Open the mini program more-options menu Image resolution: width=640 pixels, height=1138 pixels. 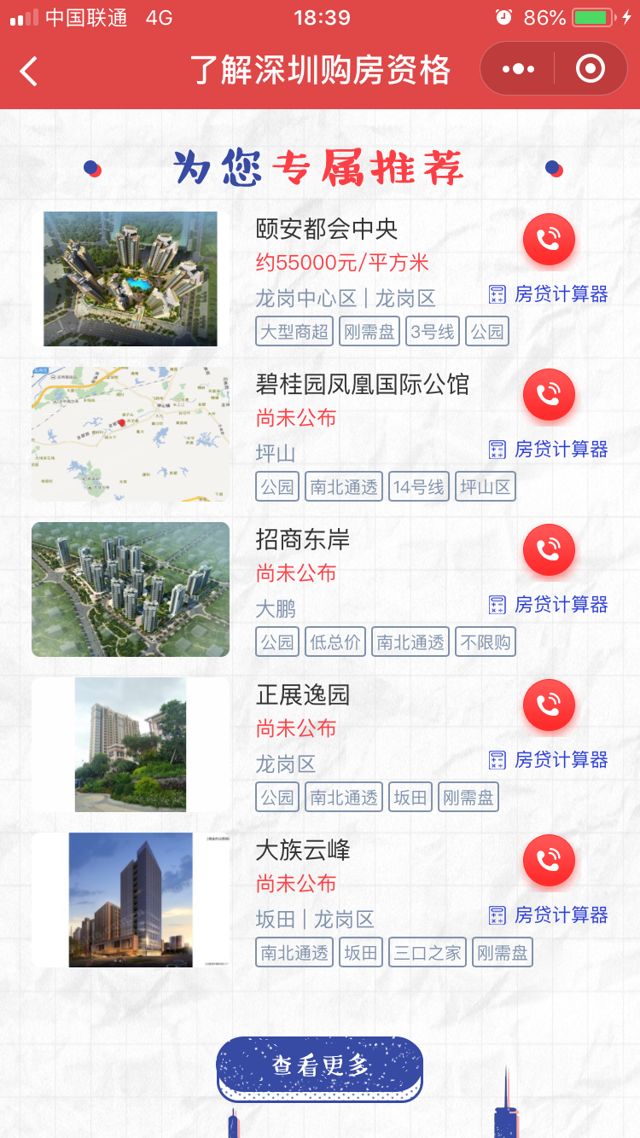pos(518,69)
